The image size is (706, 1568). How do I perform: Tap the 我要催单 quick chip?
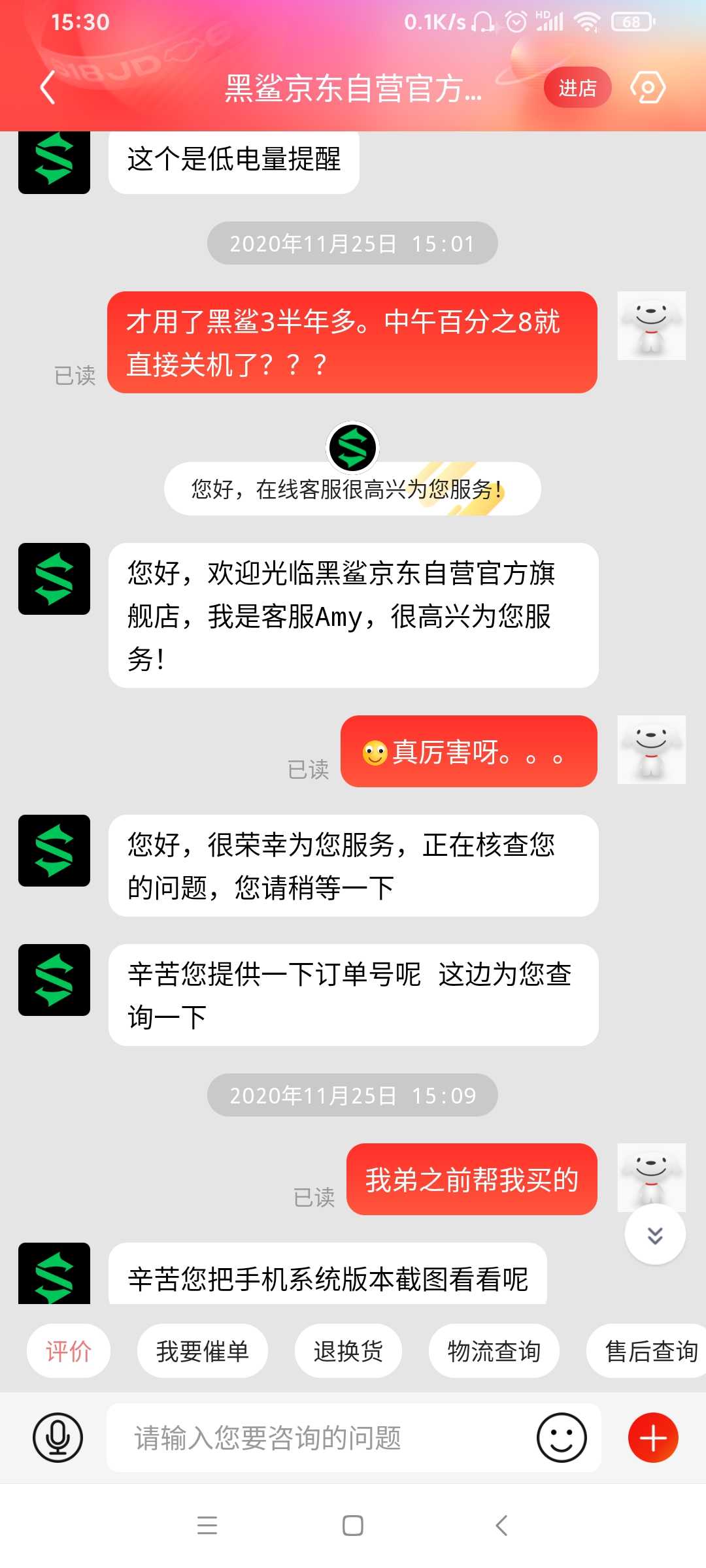click(x=203, y=1351)
